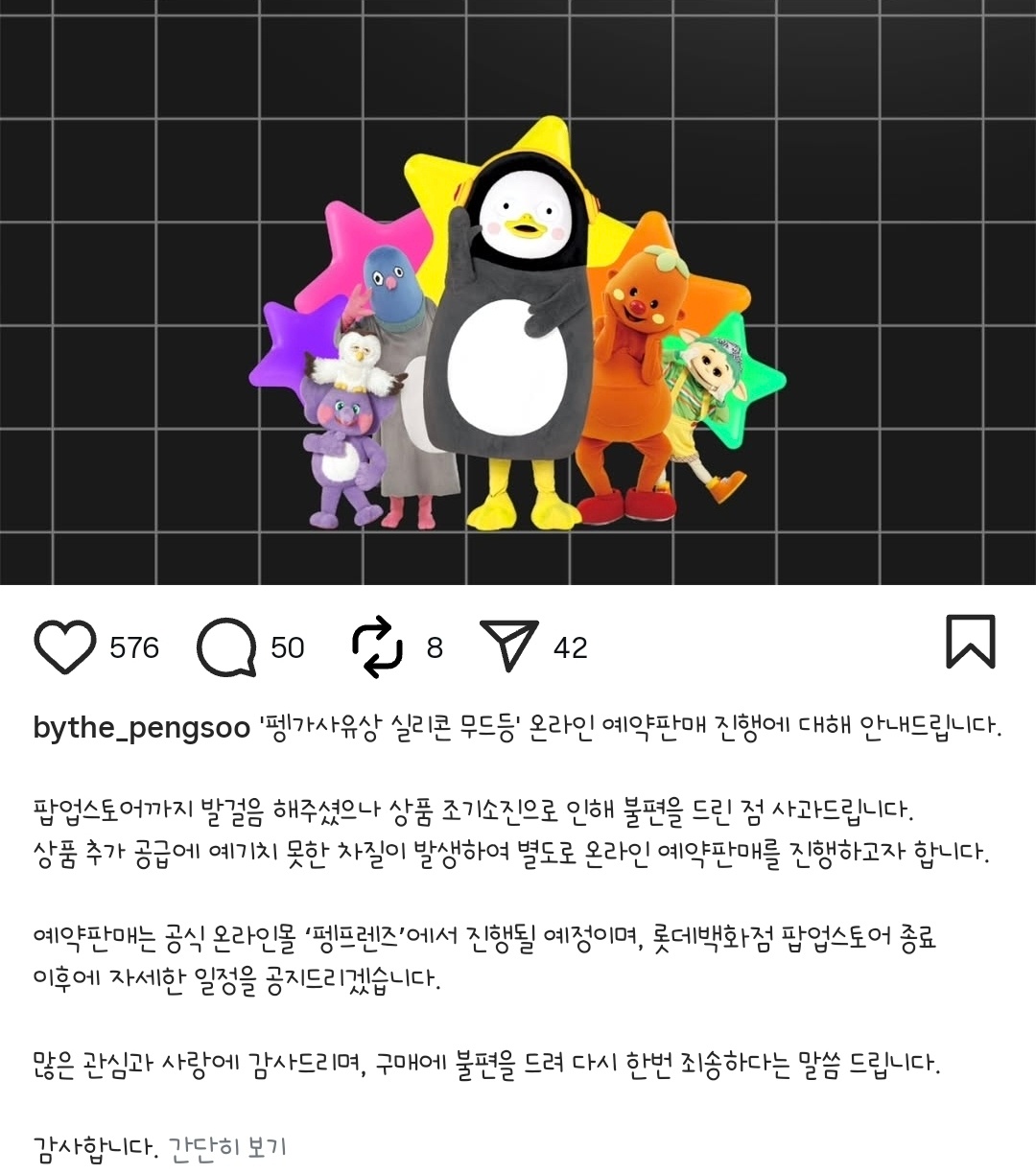Open bythe_pengsoo profile from caption
Image resolution: width=1036 pixels, height=1174 pixels.
click(x=141, y=728)
